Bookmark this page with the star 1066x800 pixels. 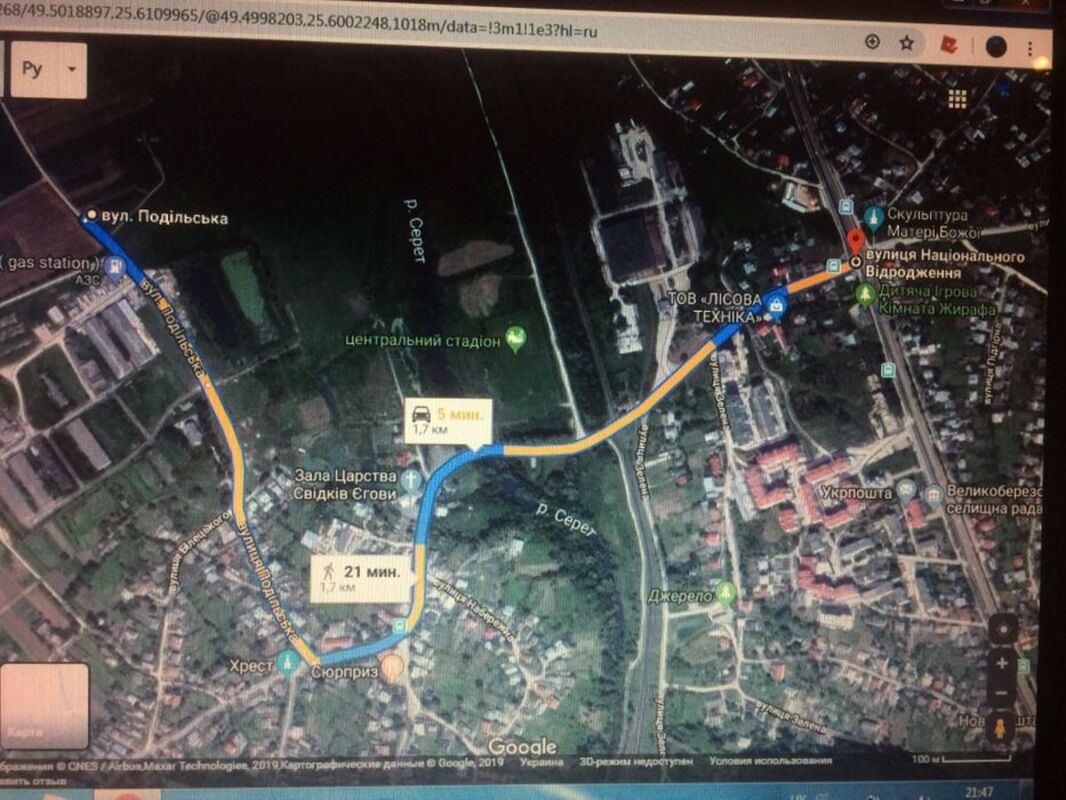pos(906,43)
